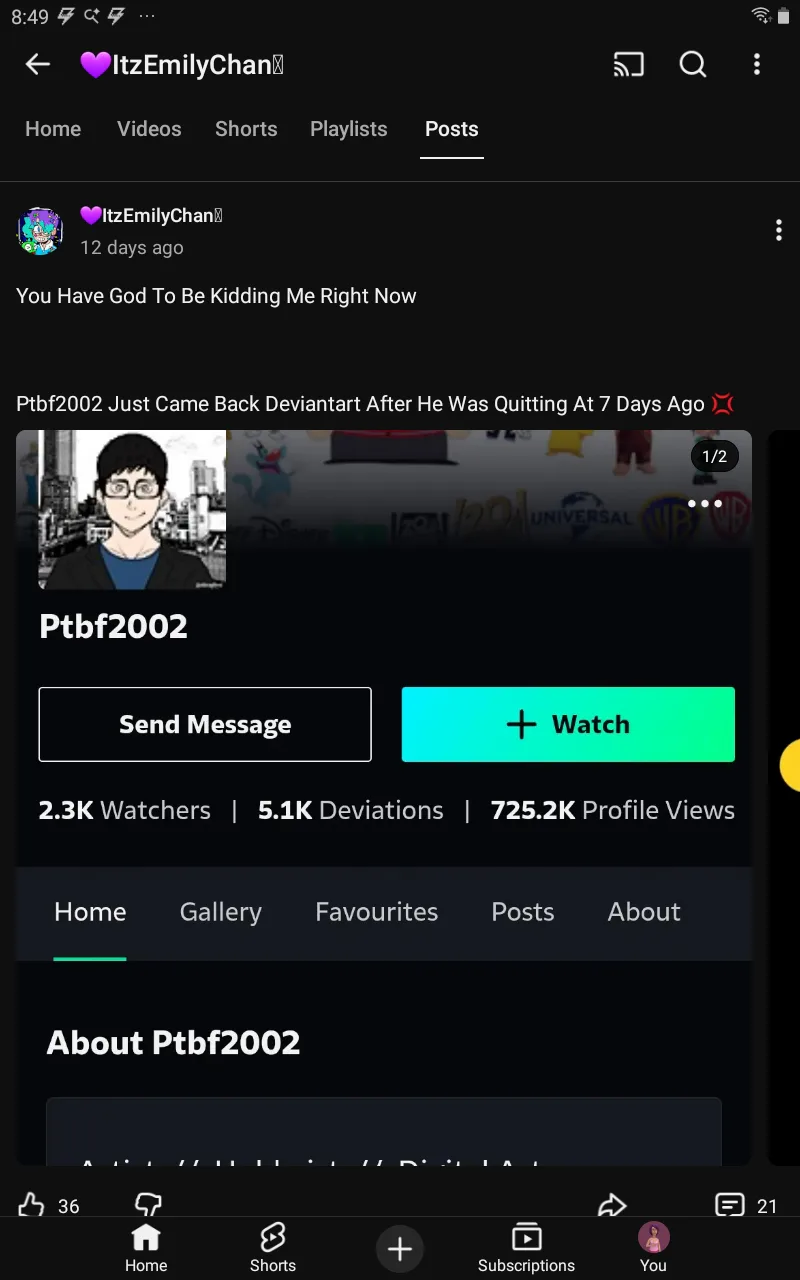Like the post with 36 likes
This screenshot has height=1280, width=800.
[32, 1204]
